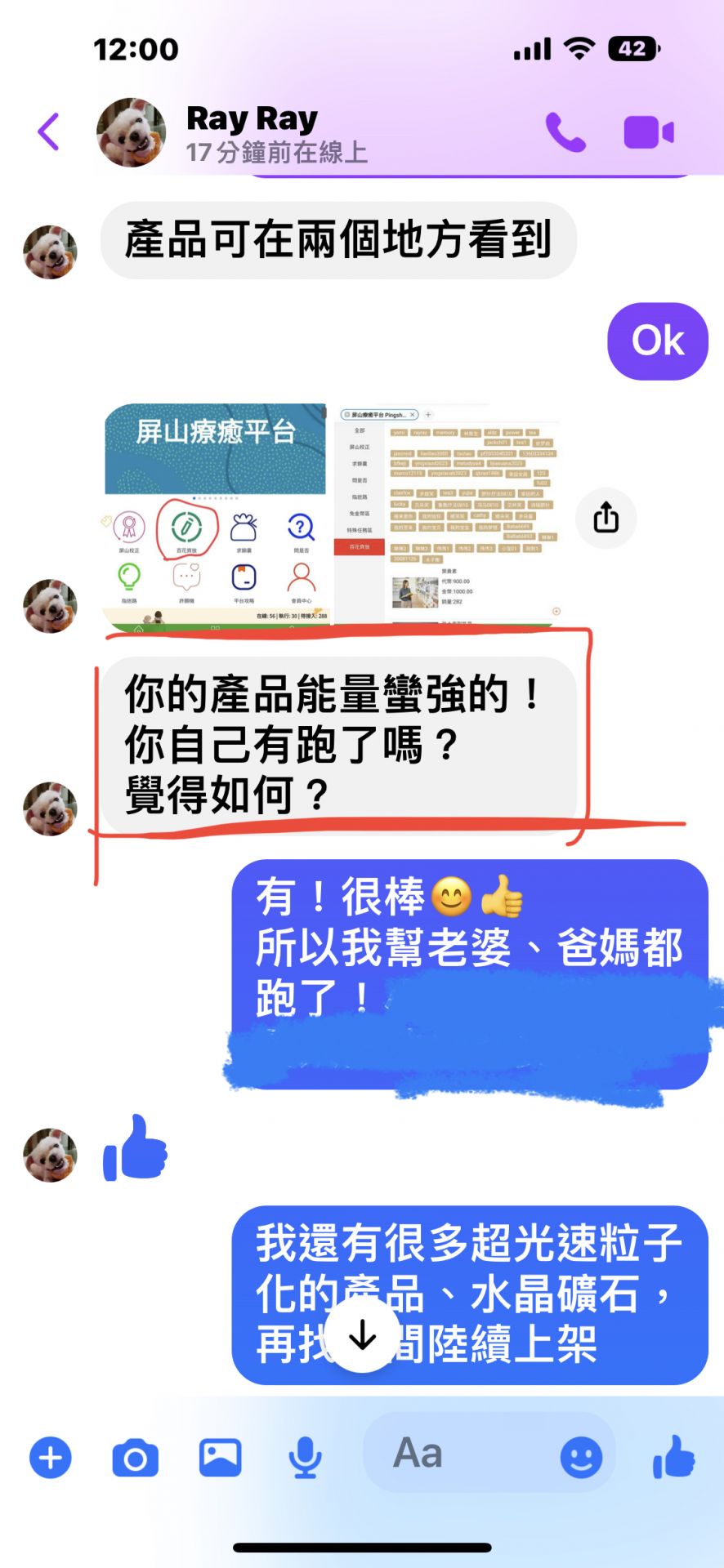Start a video call with Ray Ray
The image size is (724, 1568).
coord(649,132)
